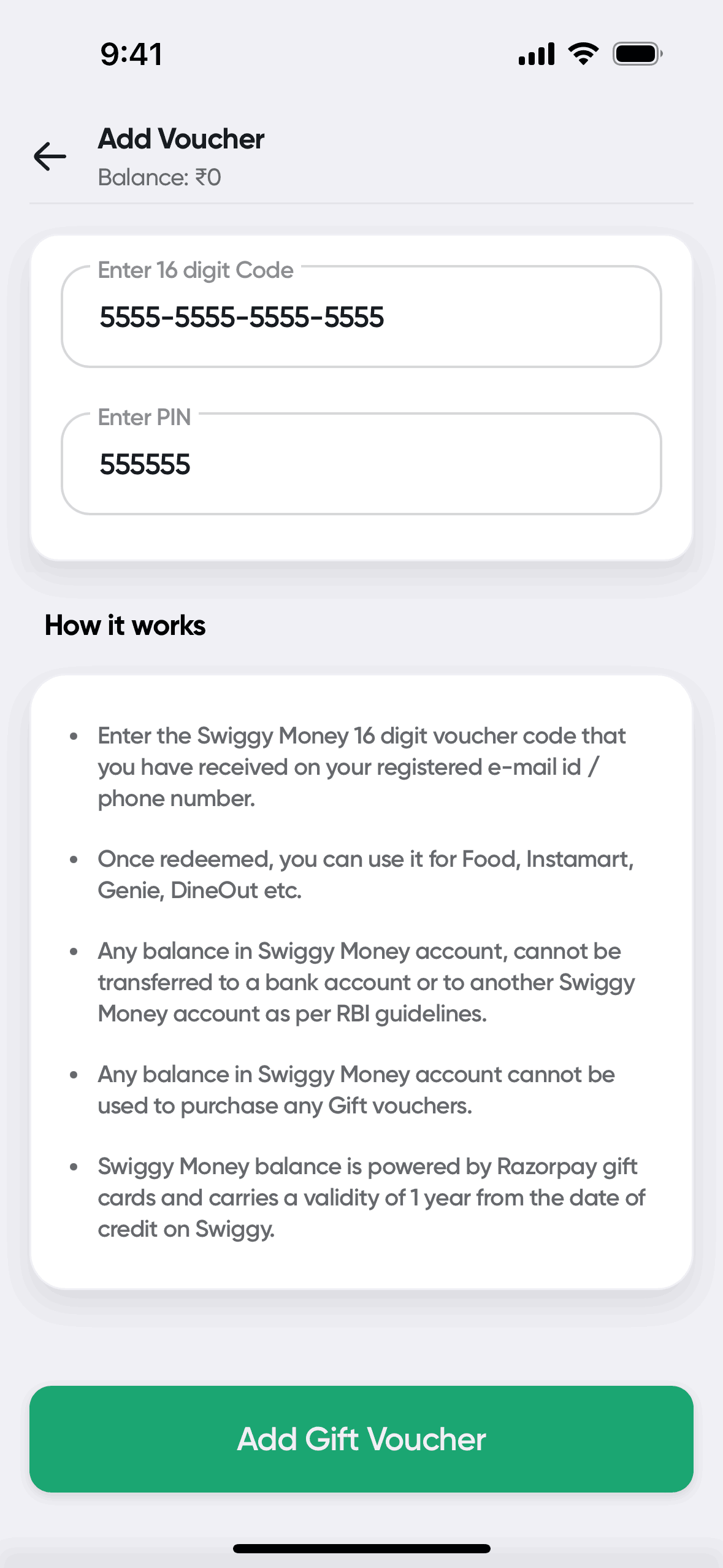This screenshot has height=1568, width=723.
Task: Edit the 16 digit code field
Action: pos(361,317)
